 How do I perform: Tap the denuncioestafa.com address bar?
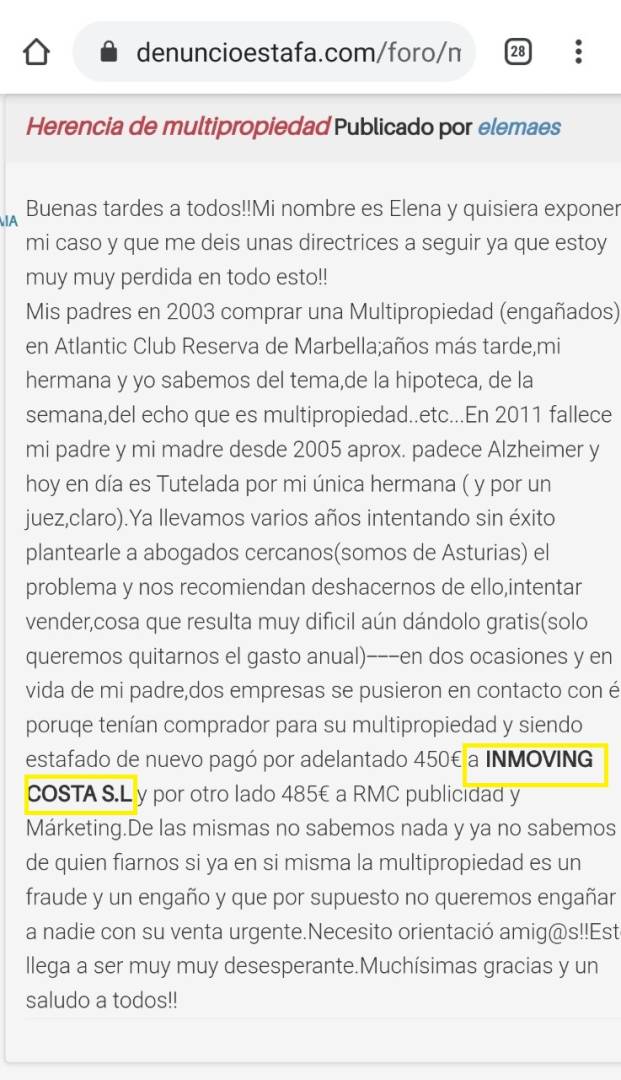pyautogui.click(x=274, y=52)
